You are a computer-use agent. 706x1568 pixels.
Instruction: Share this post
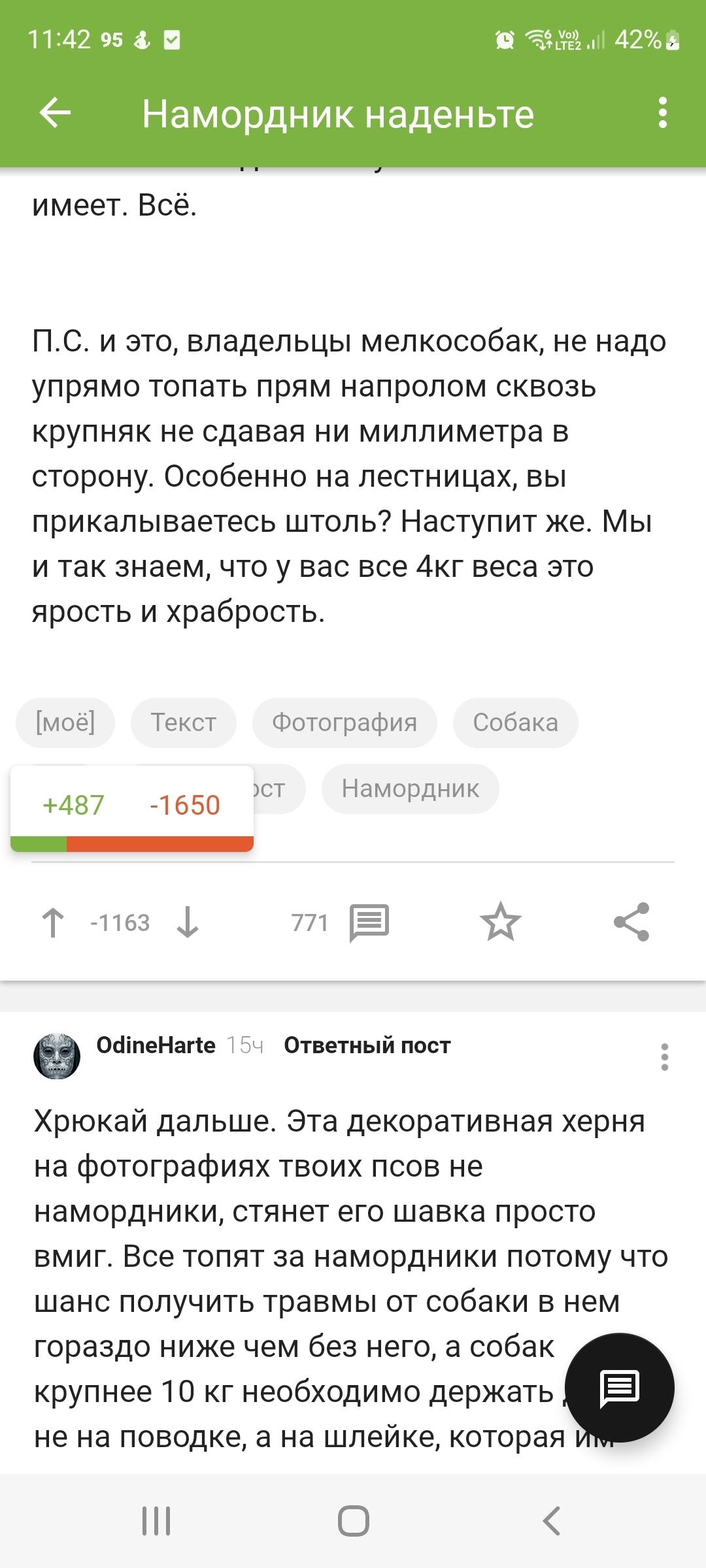pos(631,923)
